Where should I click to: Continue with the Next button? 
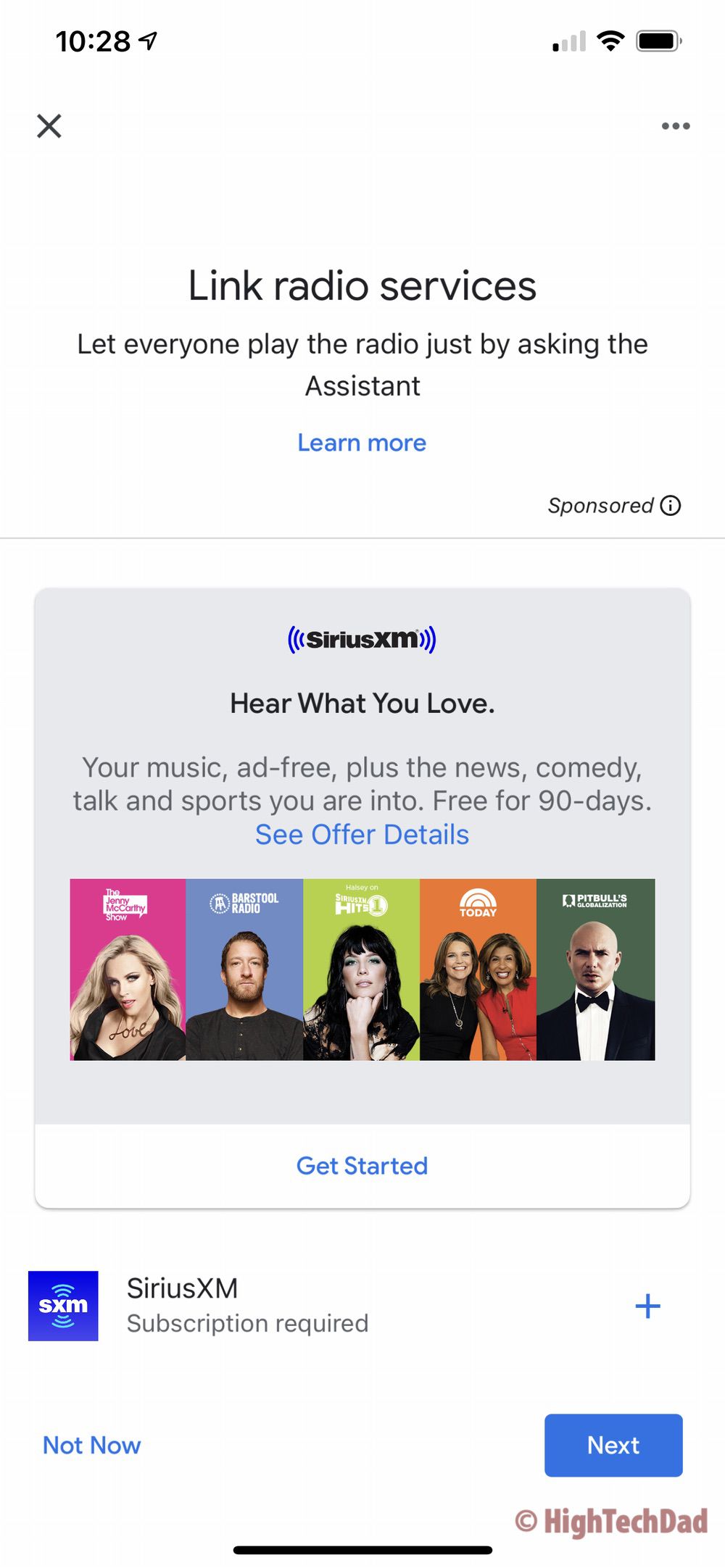tap(613, 1446)
